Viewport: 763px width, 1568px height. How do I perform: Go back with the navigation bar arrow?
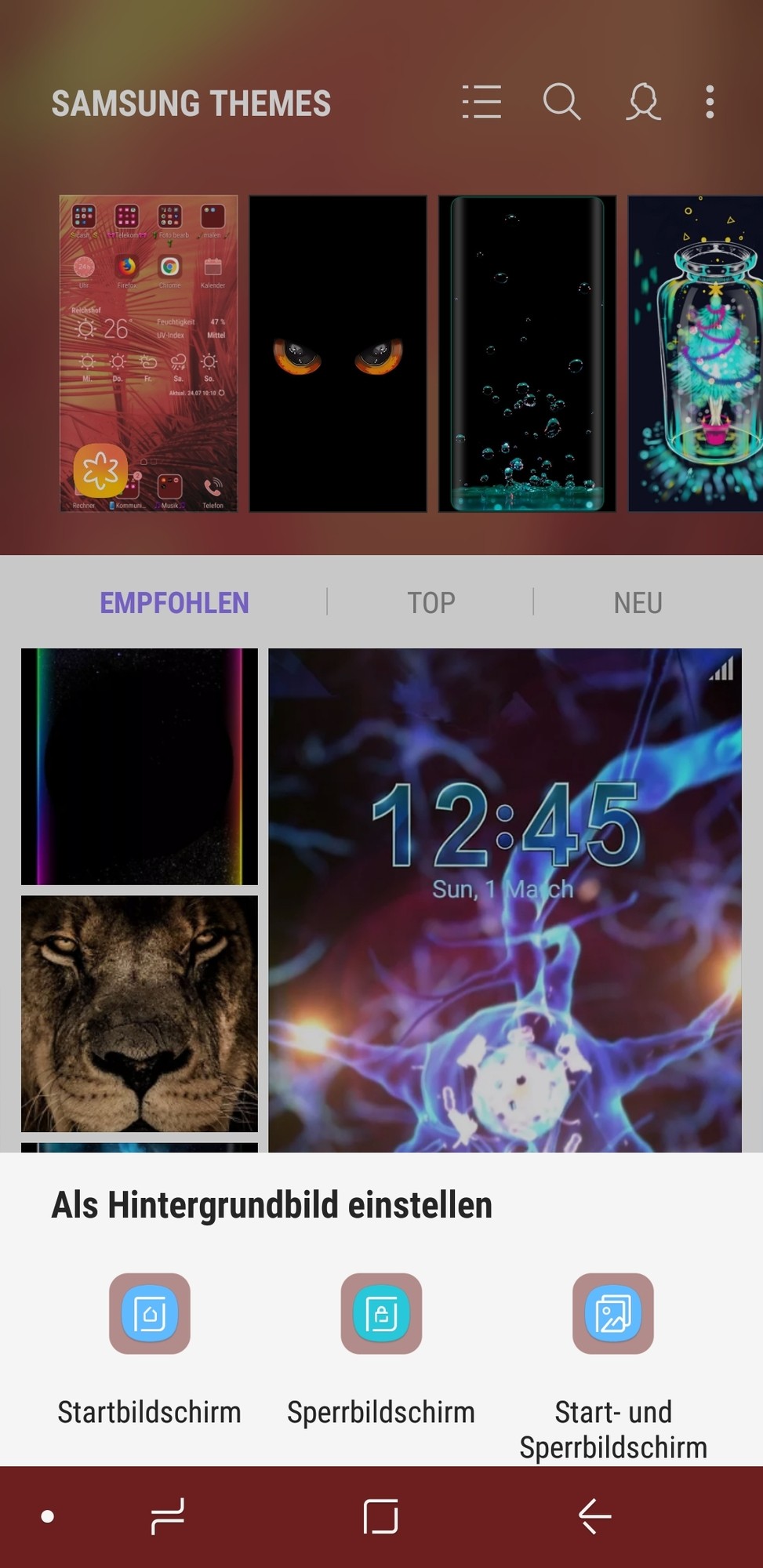point(594,1516)
